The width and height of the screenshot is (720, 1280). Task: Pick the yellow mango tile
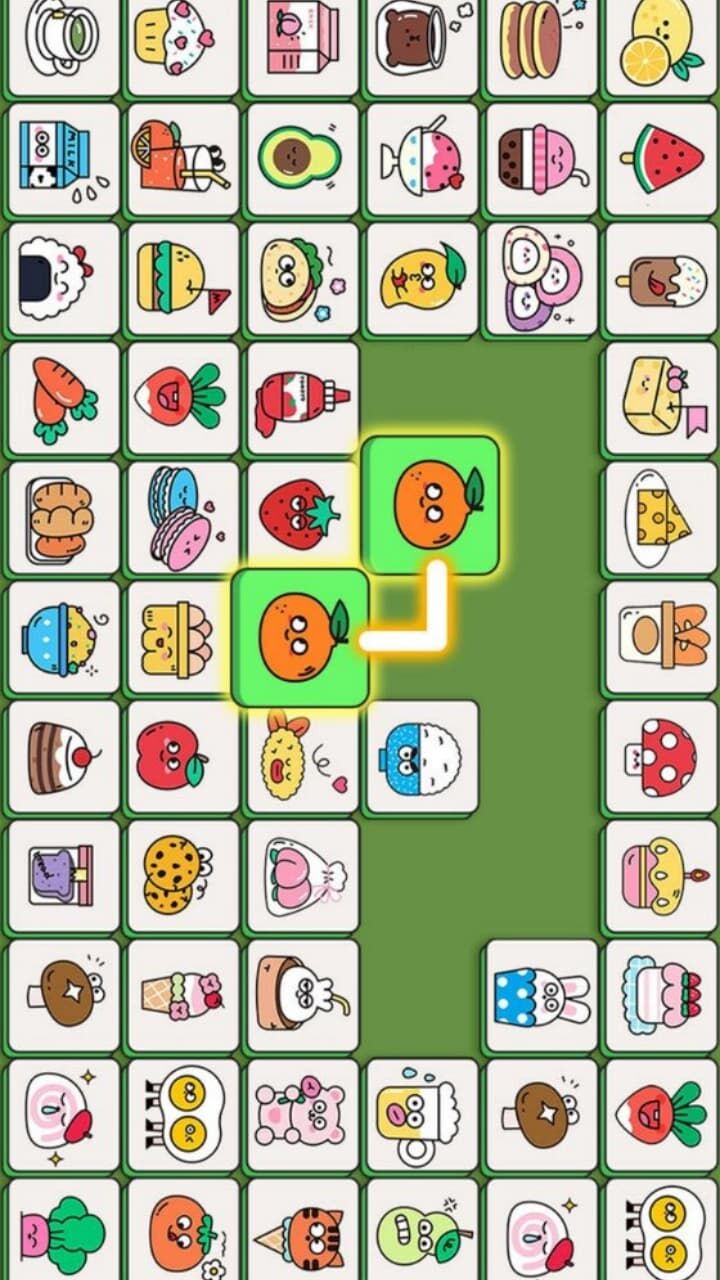(x=421, y=278)
